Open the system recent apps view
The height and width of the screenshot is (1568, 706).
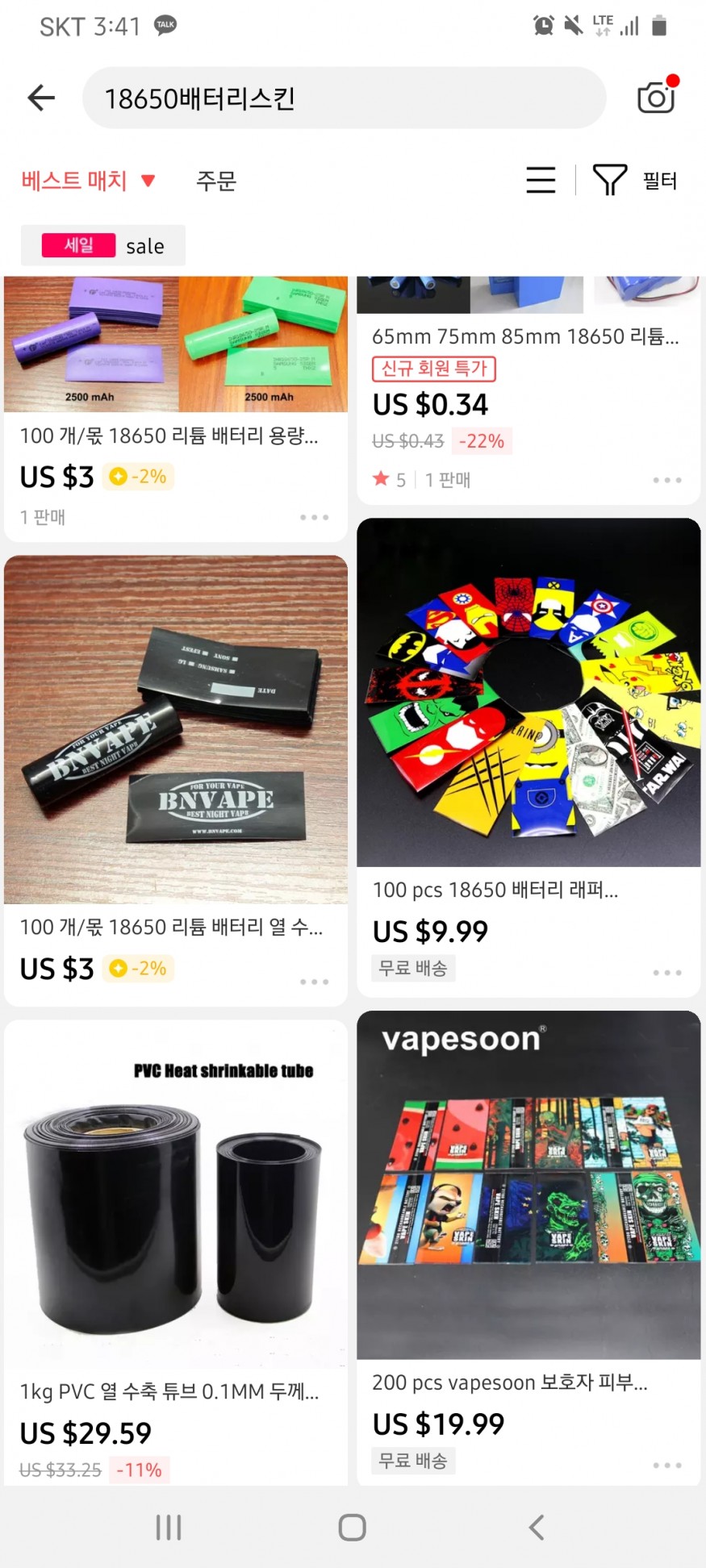(169, 1527)
